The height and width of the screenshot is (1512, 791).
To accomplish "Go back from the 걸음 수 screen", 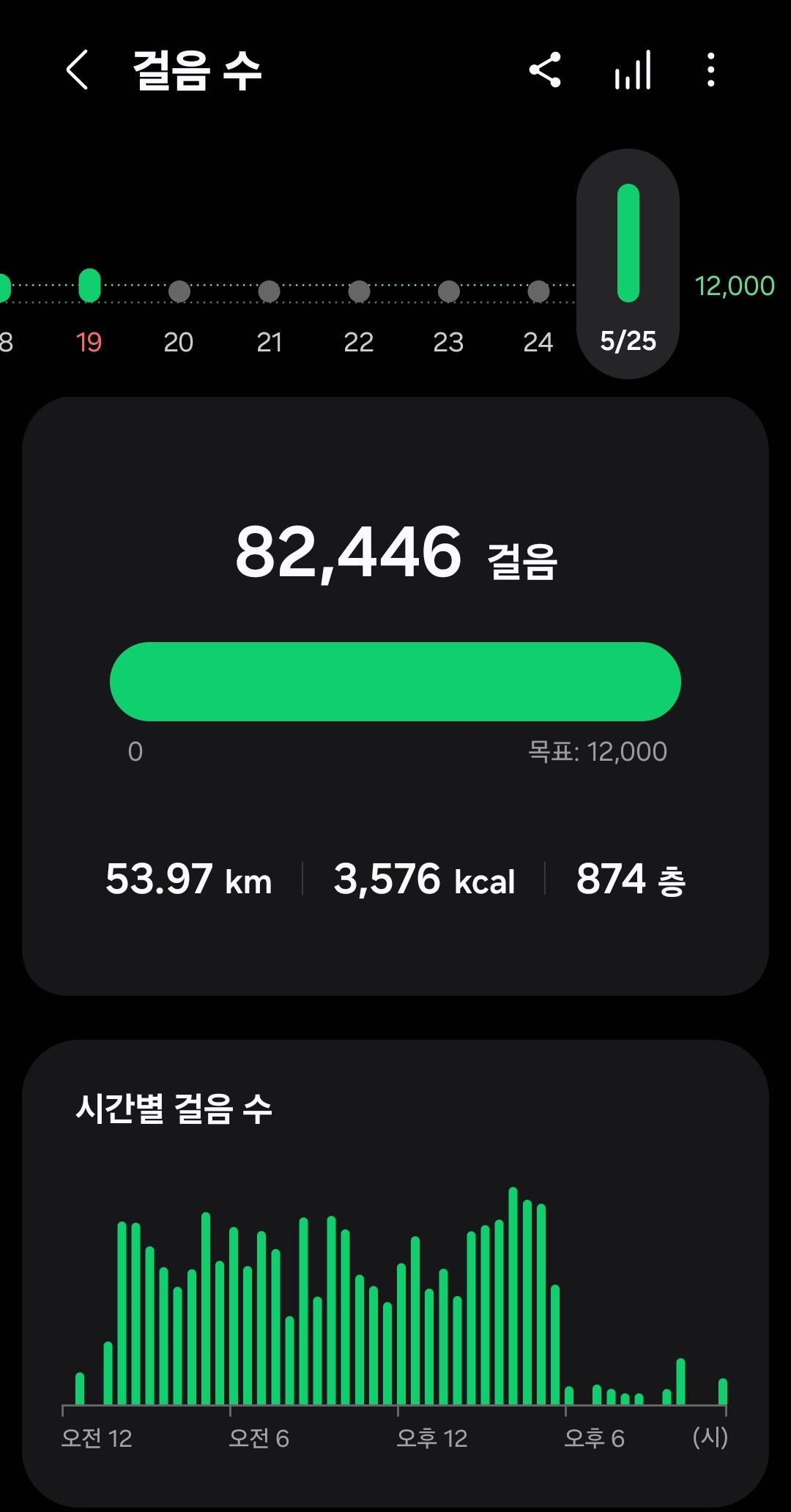I will click(78, 70).
